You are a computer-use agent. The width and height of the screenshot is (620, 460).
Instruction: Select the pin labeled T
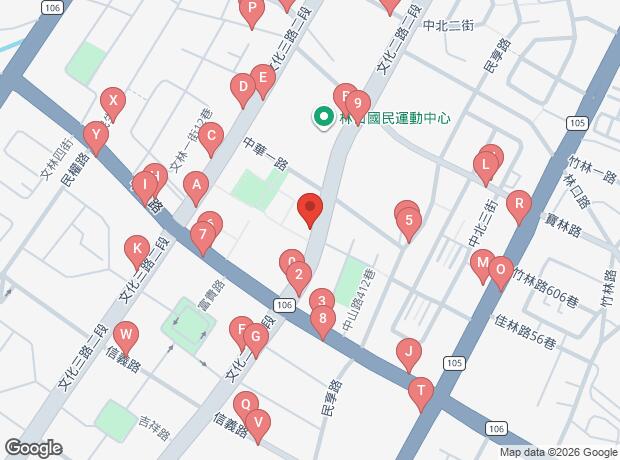[x=421, y=391]
